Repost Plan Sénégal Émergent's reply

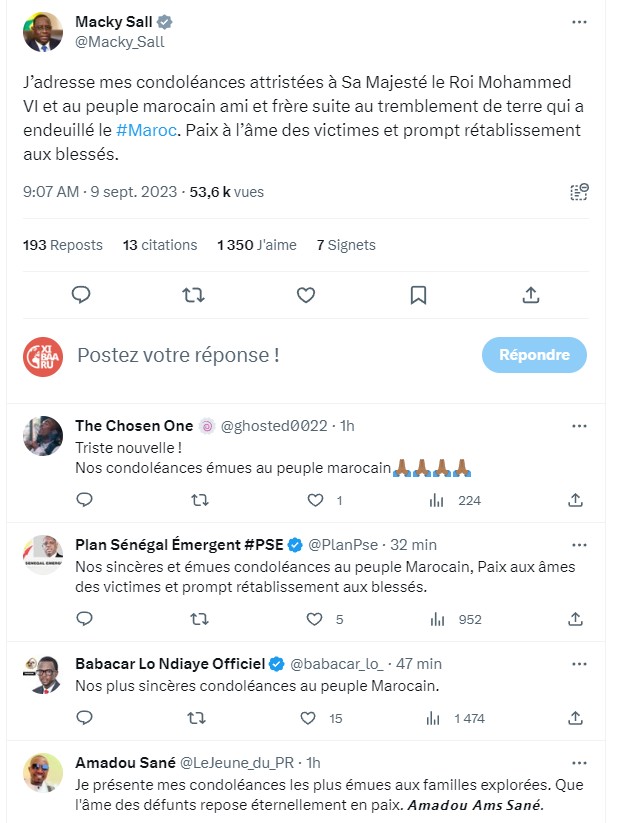point(199,619)
